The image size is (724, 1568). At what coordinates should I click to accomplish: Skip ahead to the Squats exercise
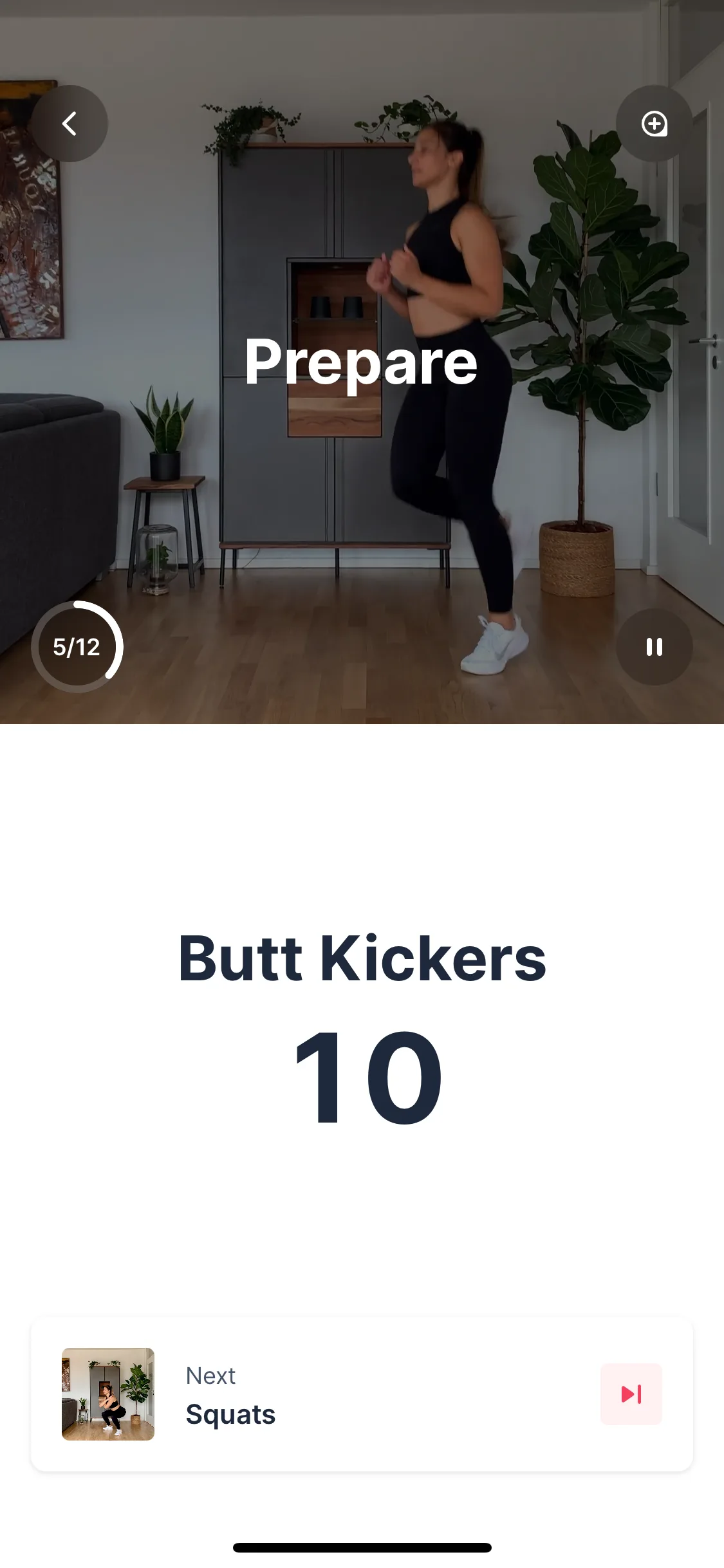coord(631,1394)
